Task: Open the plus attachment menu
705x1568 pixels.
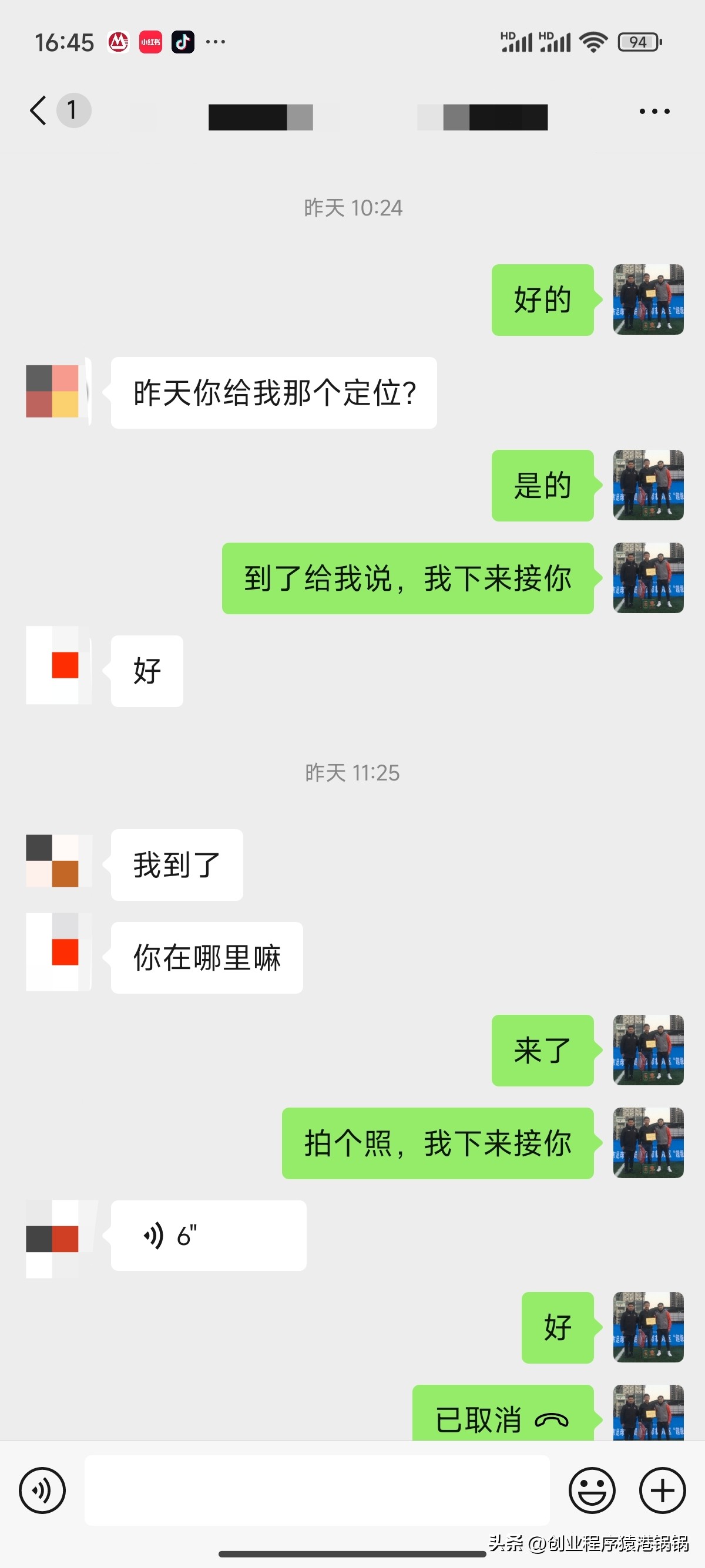Action: 662,1490
